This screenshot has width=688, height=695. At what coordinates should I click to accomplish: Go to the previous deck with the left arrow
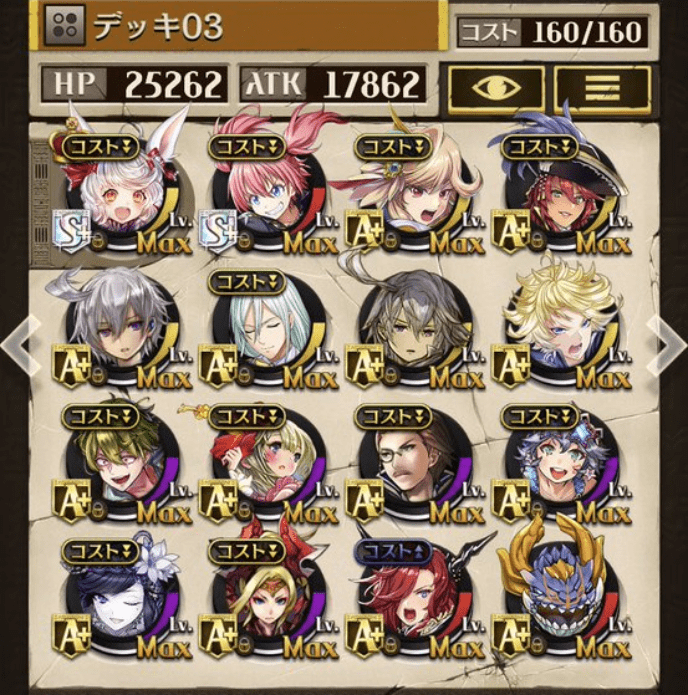[x=17, y=346]
